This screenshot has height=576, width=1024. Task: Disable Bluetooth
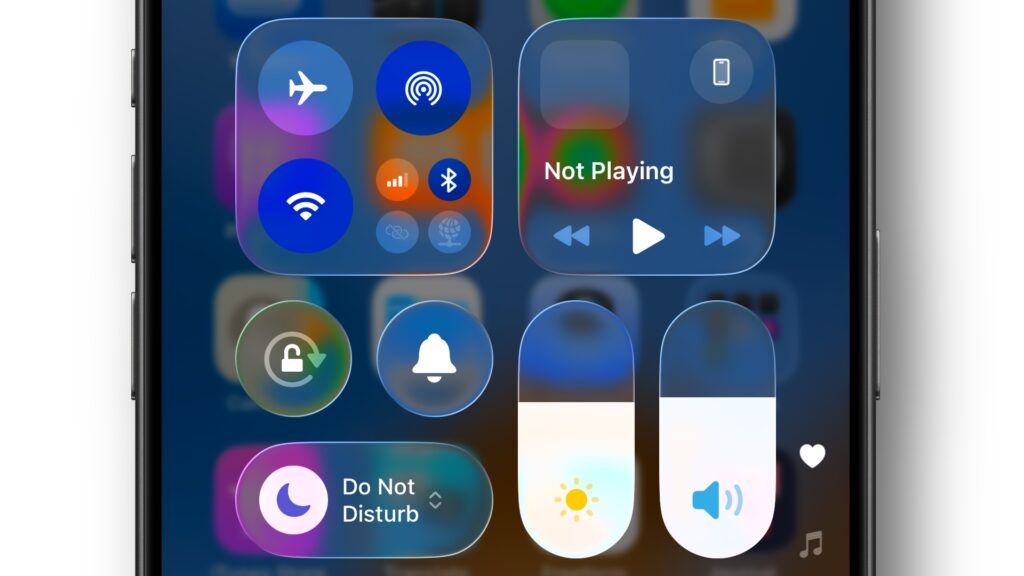(x=449, y=181)
